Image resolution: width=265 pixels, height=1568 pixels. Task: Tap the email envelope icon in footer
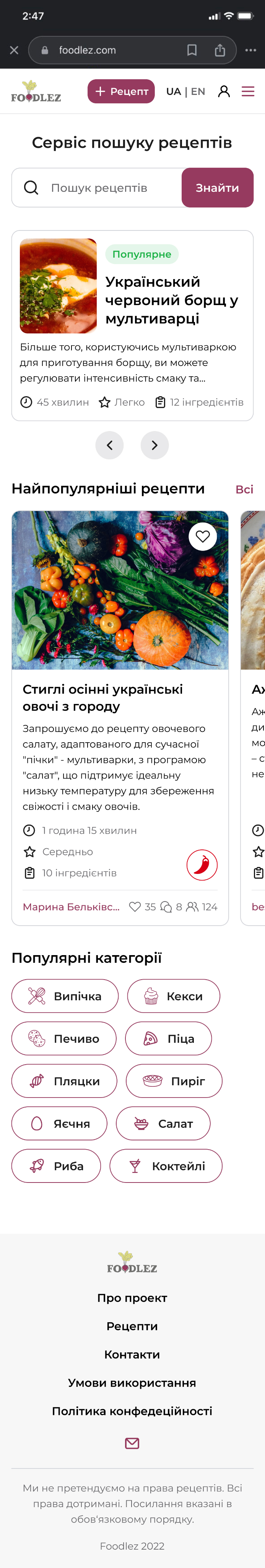132,1443
